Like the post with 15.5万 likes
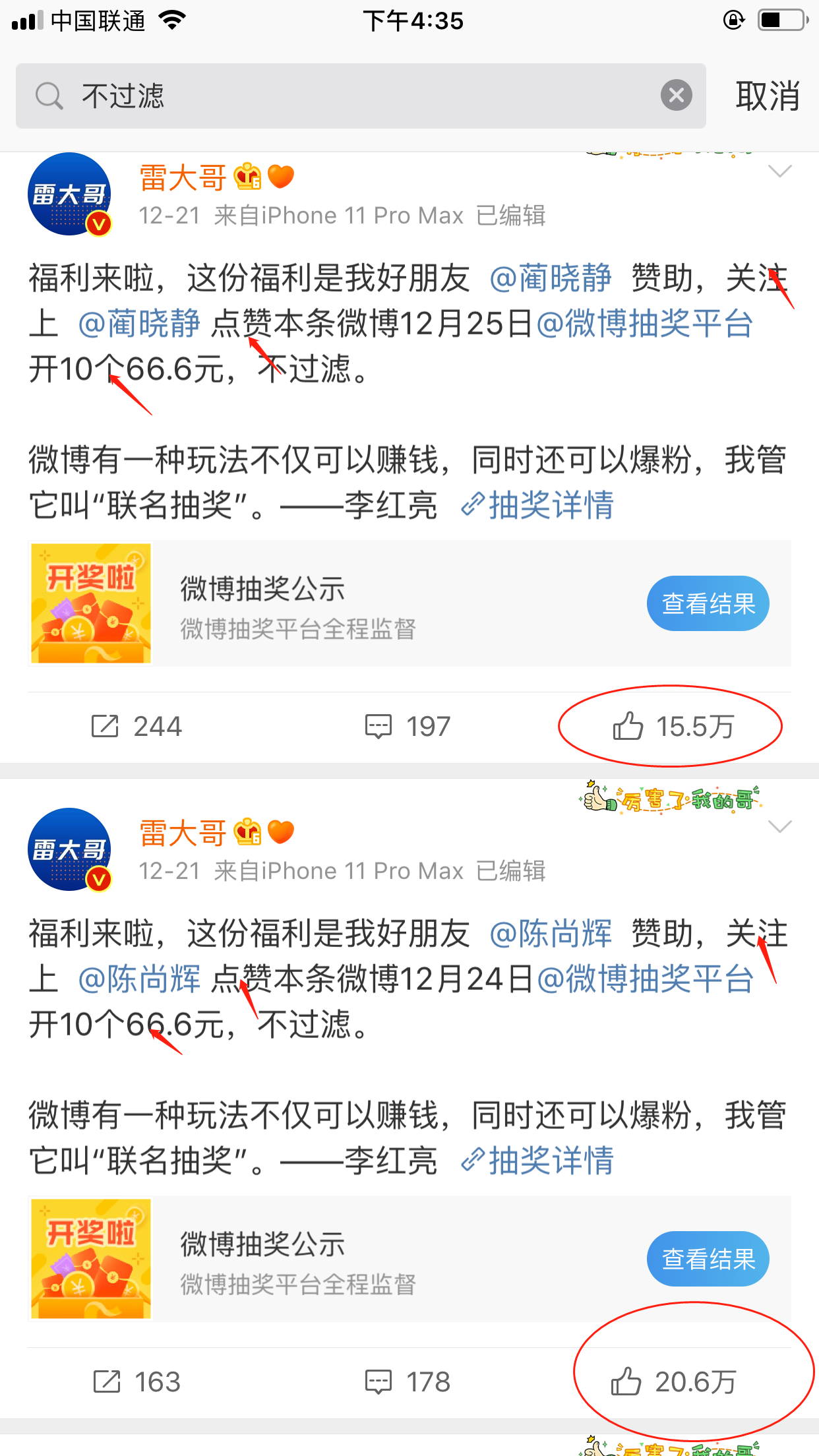The image size is (819, 1456). 673,726
